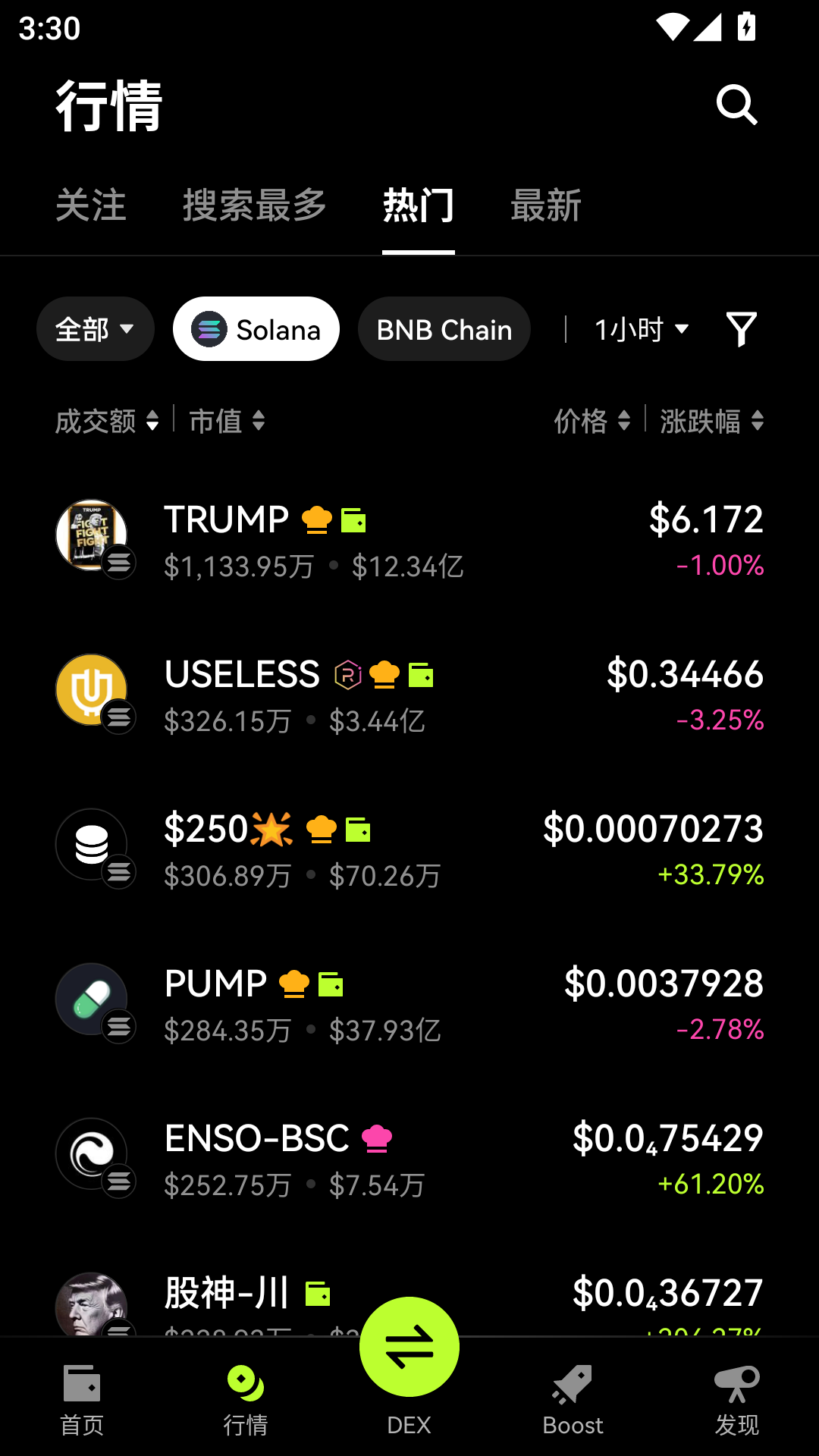Open the search icon

pyautogui.click(x=736, y=105)
